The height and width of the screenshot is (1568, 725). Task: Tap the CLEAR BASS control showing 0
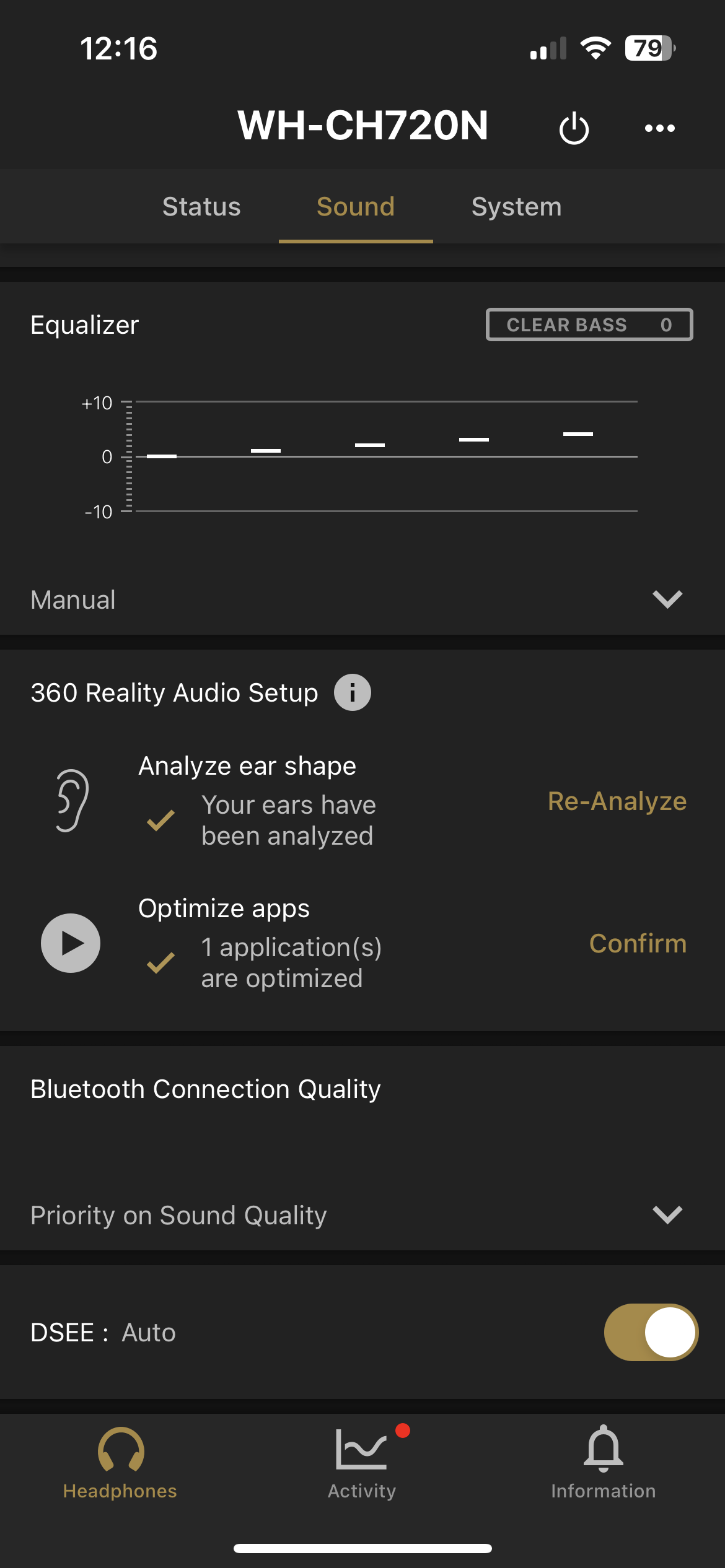pyautogui.click(x=589, y=324)
